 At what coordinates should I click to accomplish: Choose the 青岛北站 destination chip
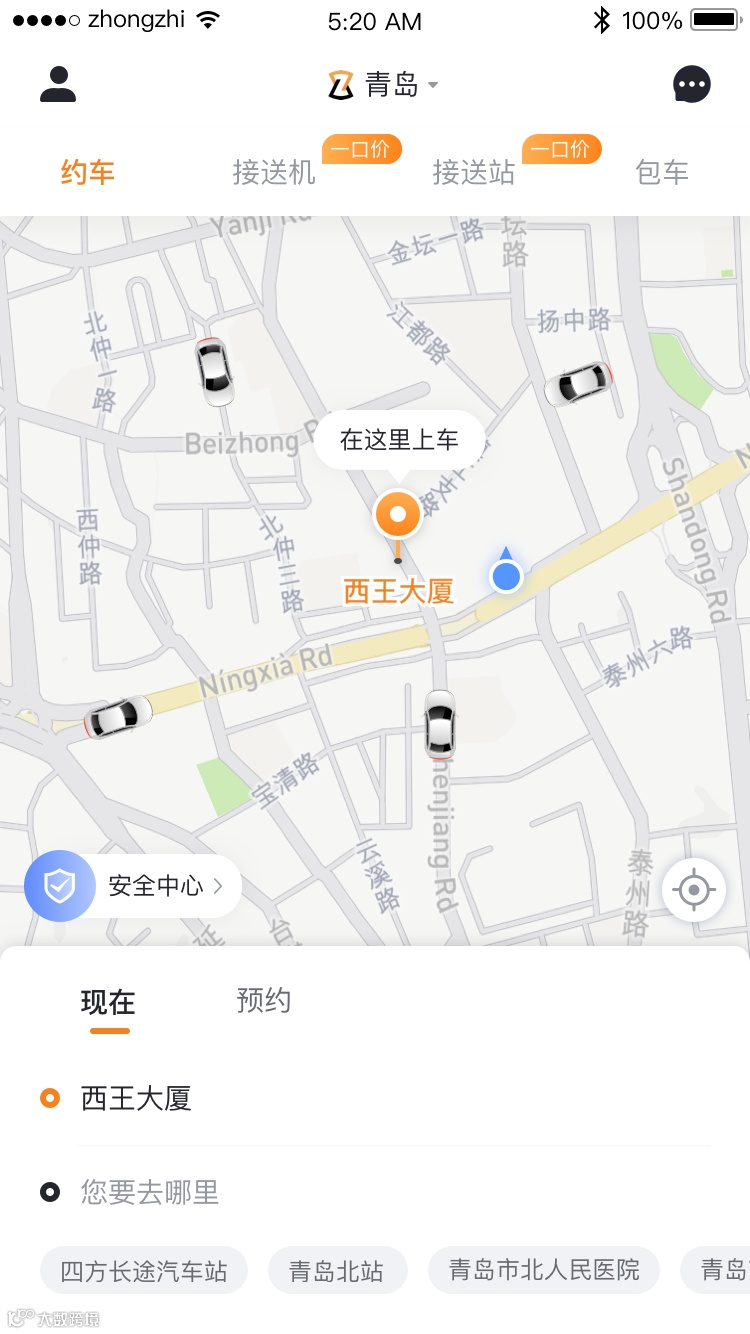click(337, 1271)
